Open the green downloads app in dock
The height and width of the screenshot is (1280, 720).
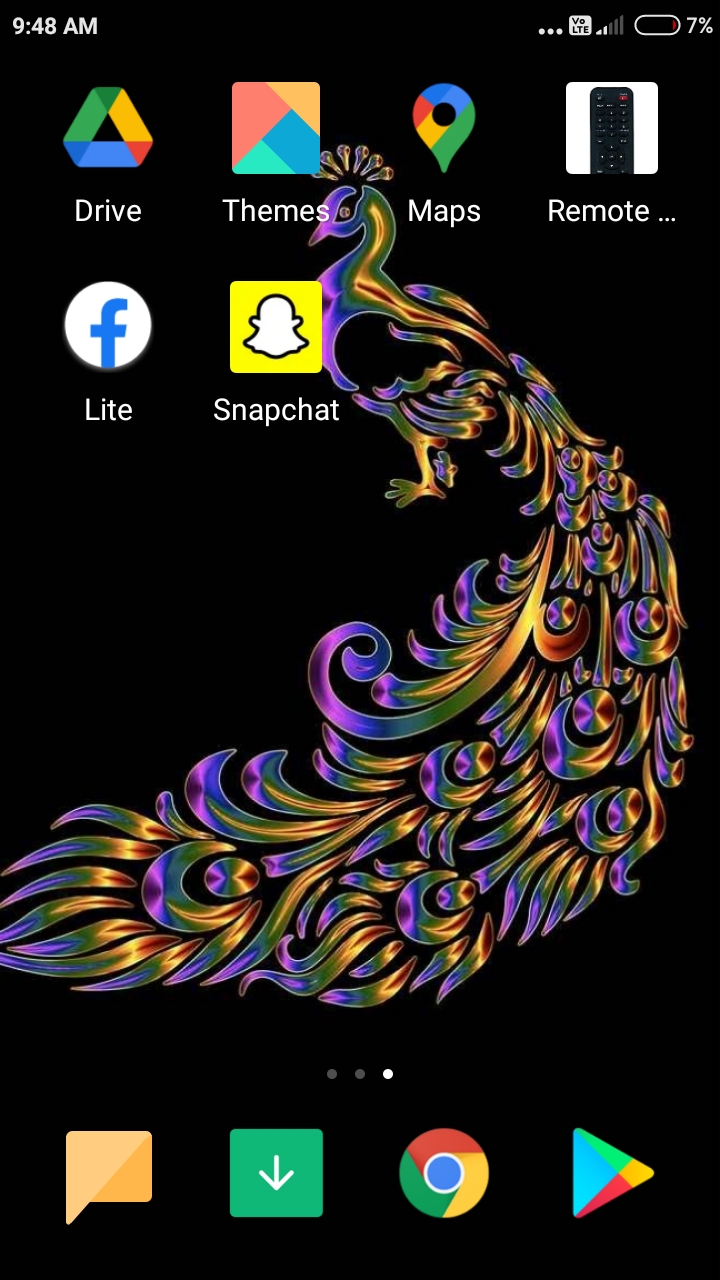pos(276,1173)
